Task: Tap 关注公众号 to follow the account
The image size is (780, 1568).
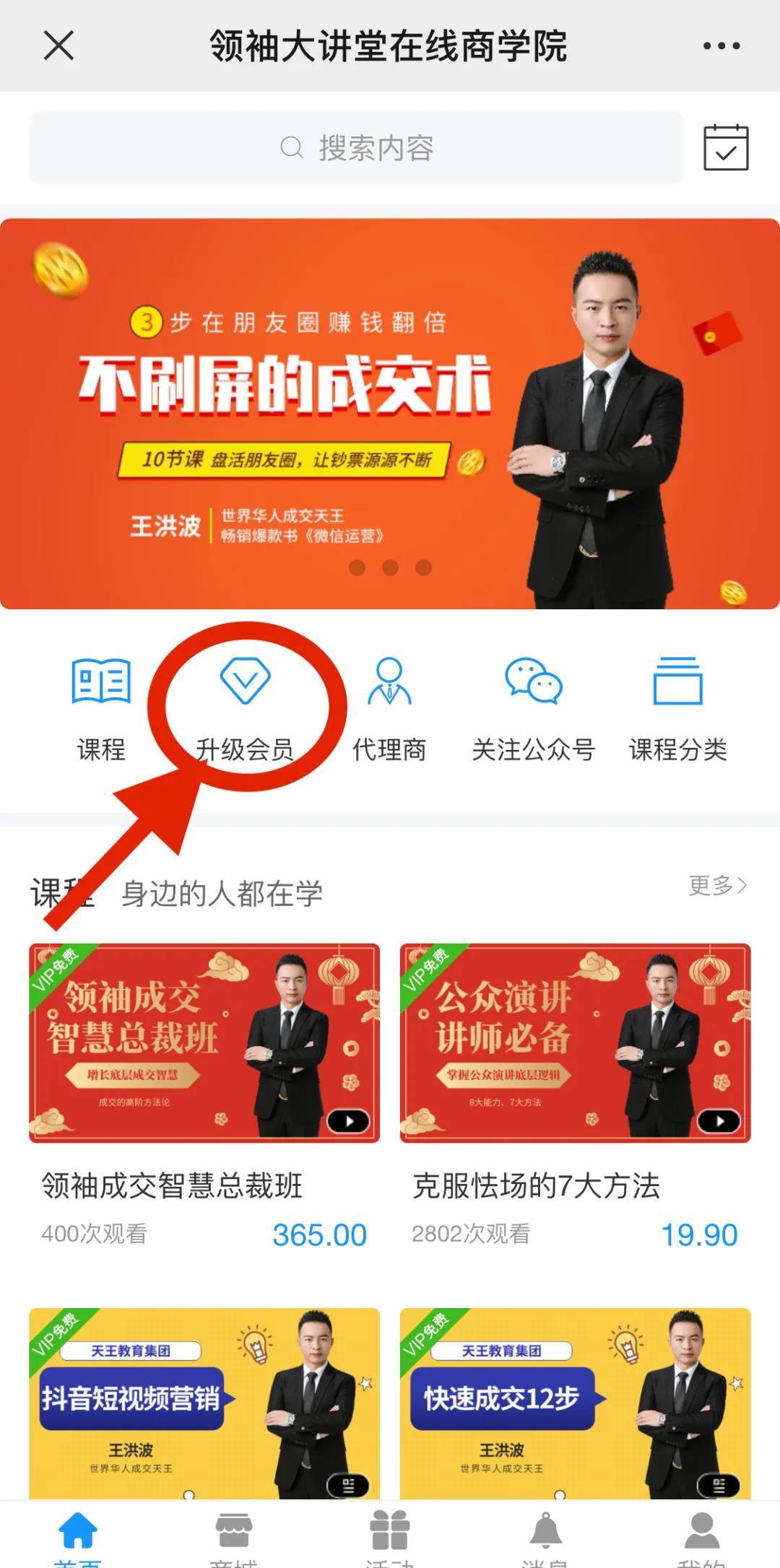Action: click(534, 708)
